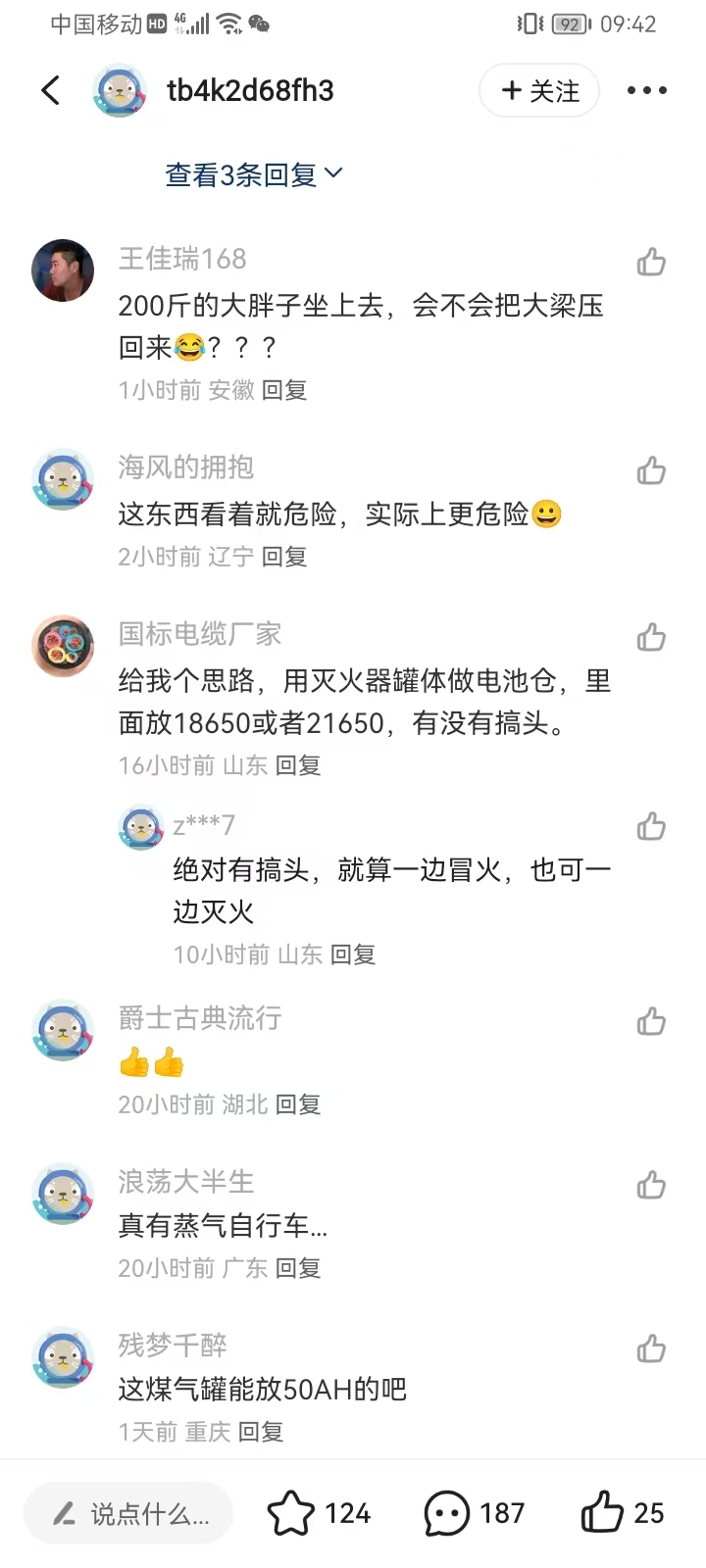Open the three-dot overflow menu
The image size is (706, 1568).
coord(647,90)
